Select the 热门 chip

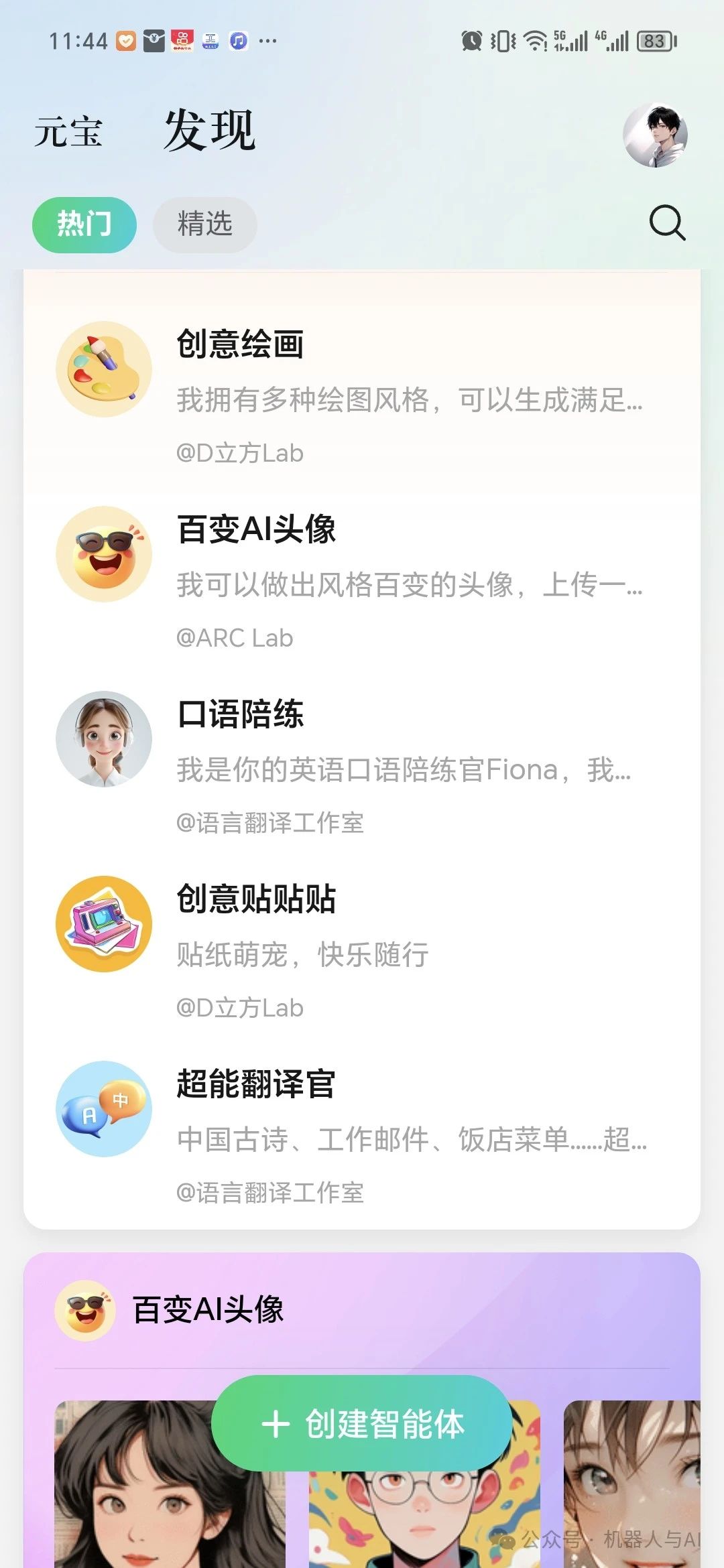[84, 224]
